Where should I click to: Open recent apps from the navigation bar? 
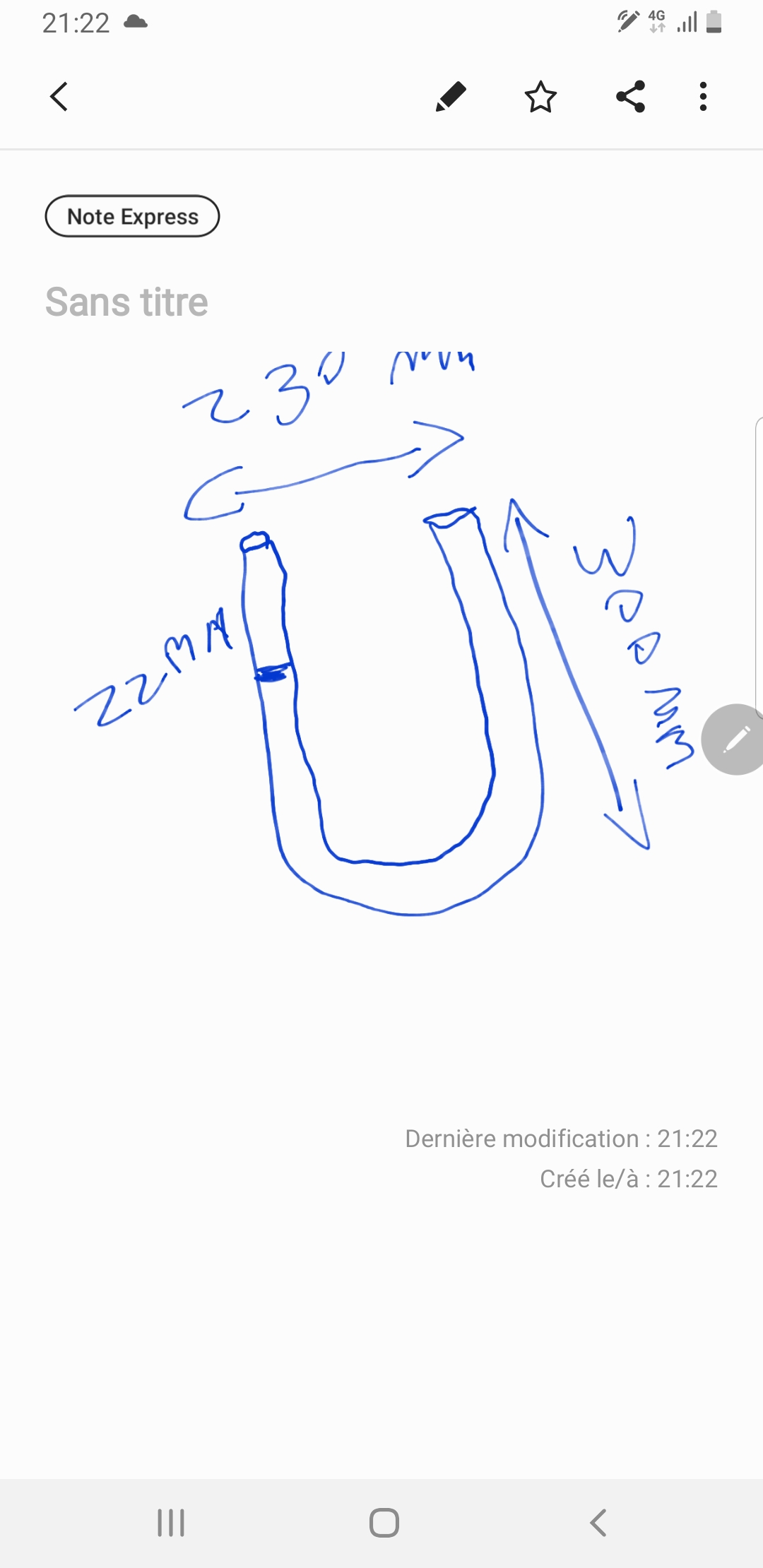(171, 1523)
